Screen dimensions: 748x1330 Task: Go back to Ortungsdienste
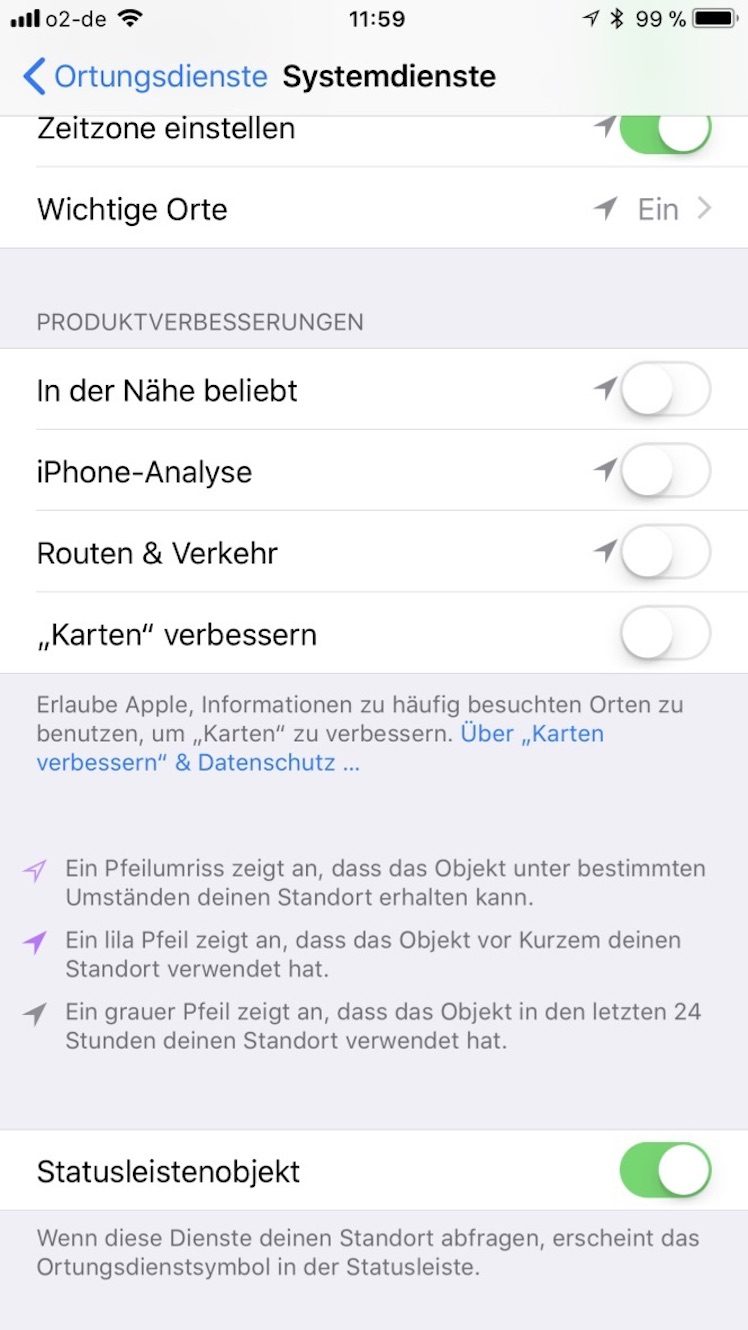145,76
